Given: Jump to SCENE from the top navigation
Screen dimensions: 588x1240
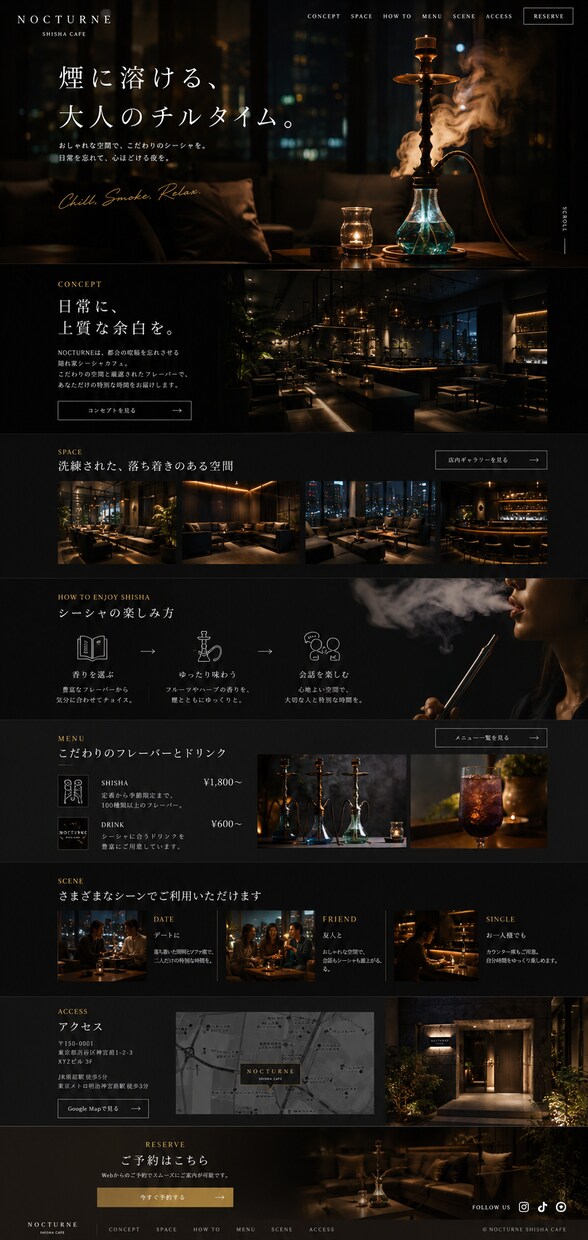Looking at the screenshot, I should coord(464,16).
